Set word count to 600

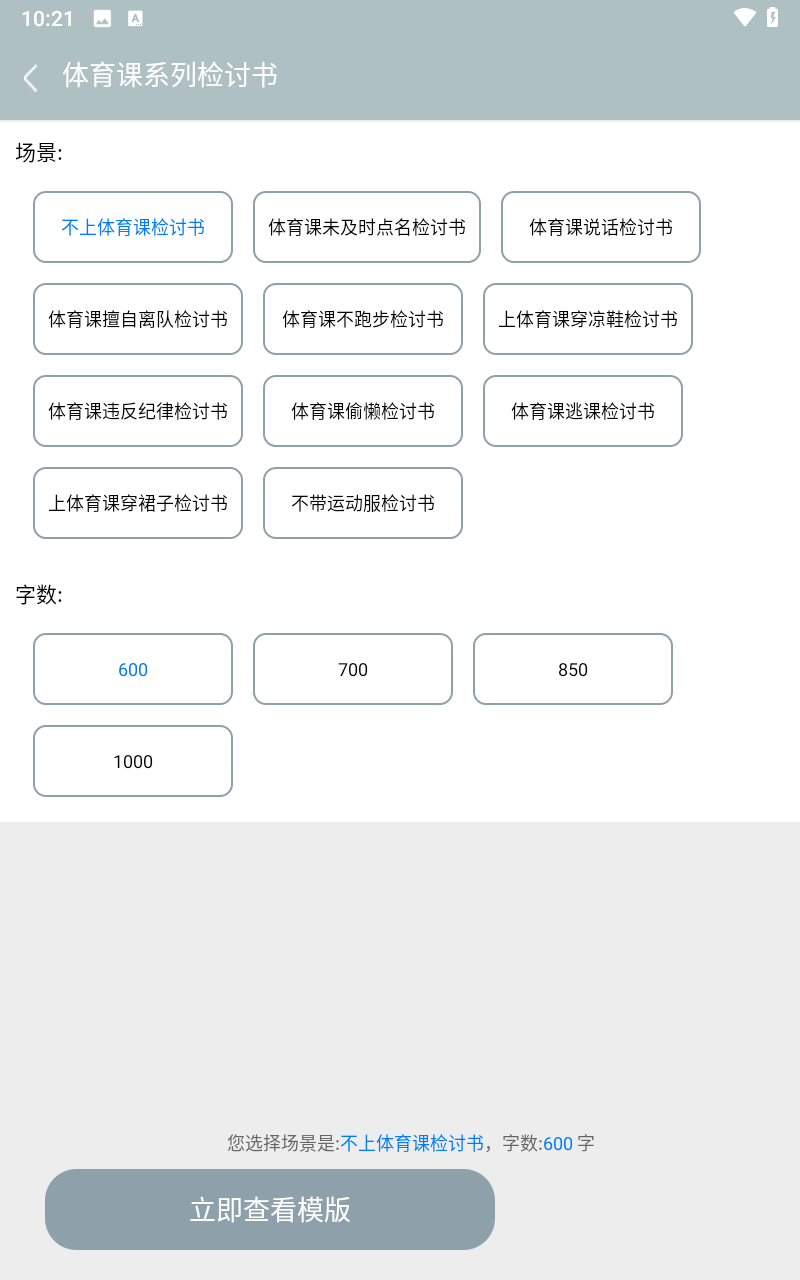click(x=133, y=669)
